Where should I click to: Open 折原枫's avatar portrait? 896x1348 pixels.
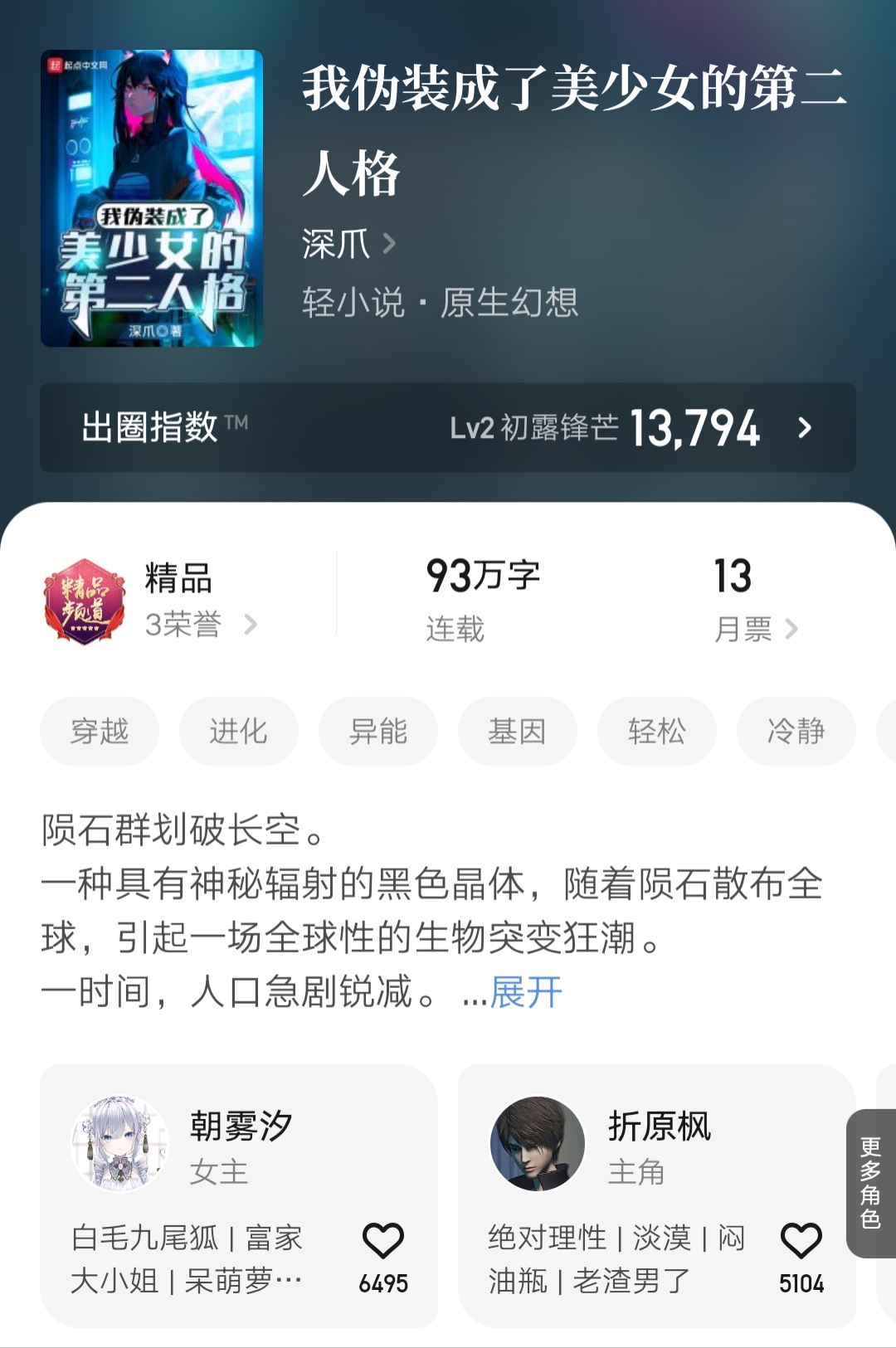[538, 1143]
